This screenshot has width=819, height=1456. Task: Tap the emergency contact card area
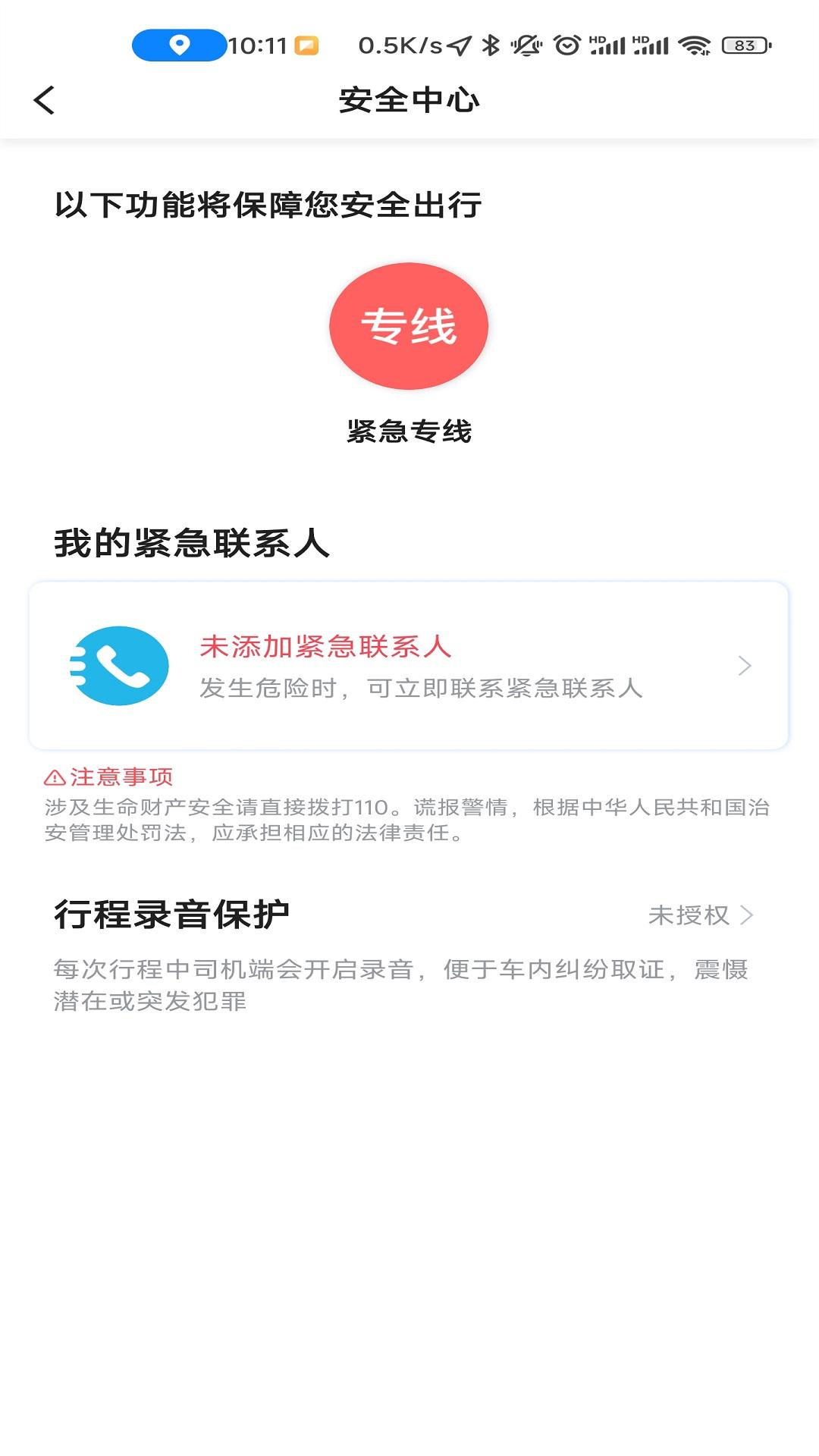point(409,667)
